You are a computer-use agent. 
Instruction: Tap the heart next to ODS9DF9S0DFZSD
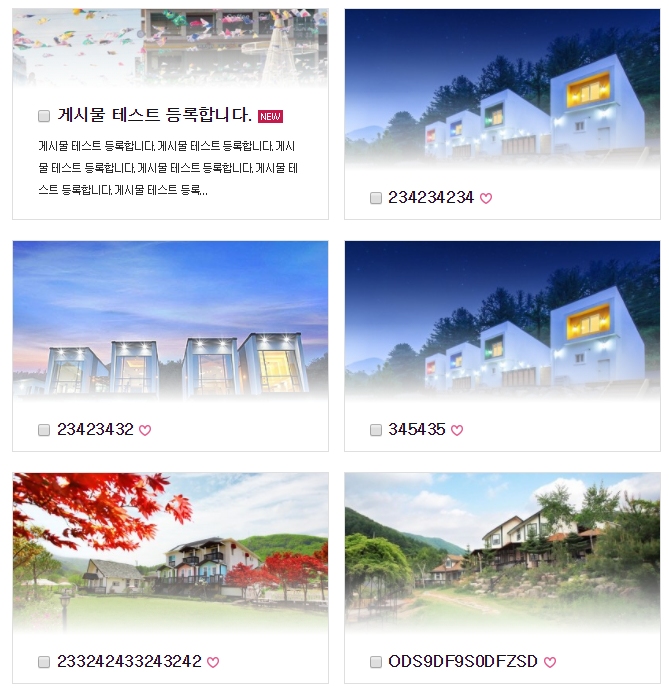[550, 662]
